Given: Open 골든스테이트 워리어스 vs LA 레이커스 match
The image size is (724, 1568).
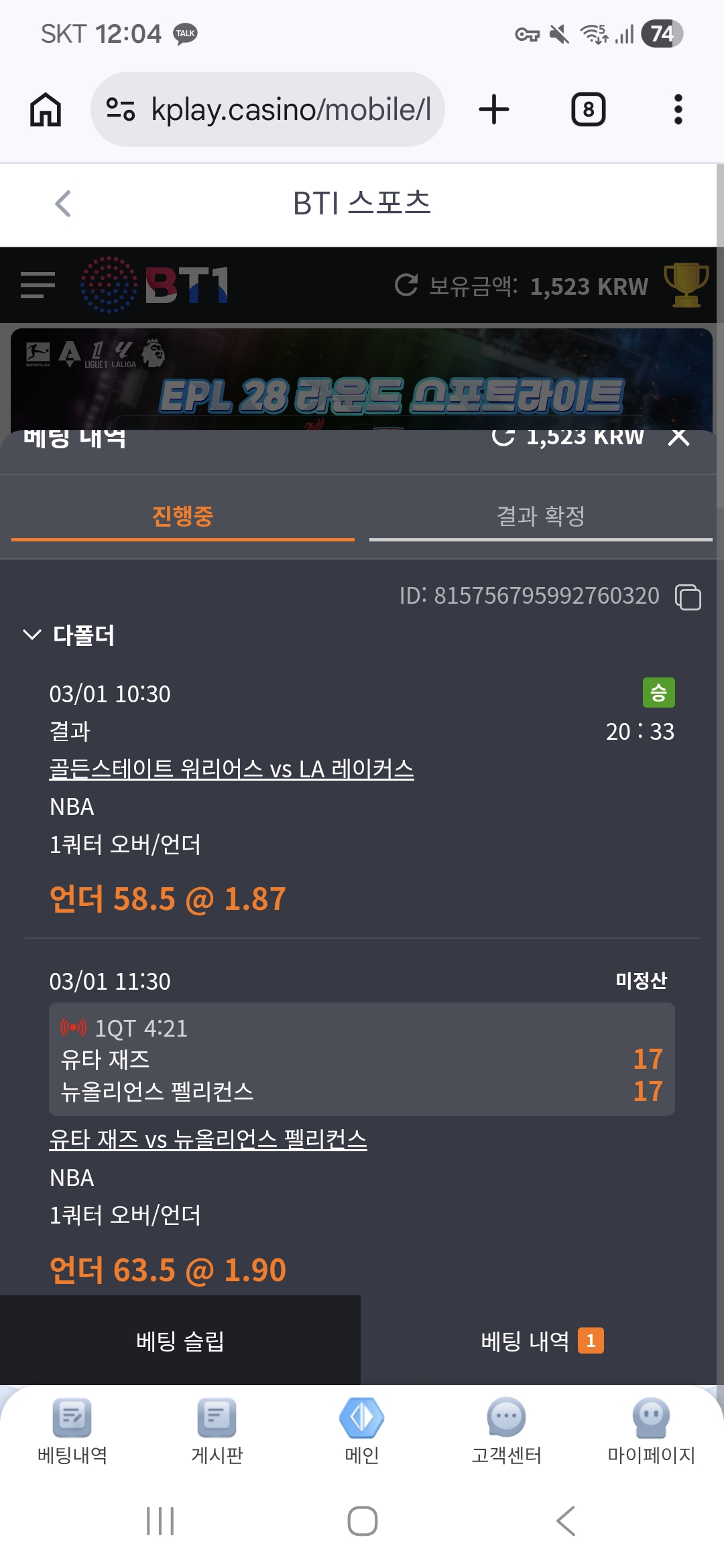Looking at the screenshot, I should pyautogui.click(x=231, y=769).
